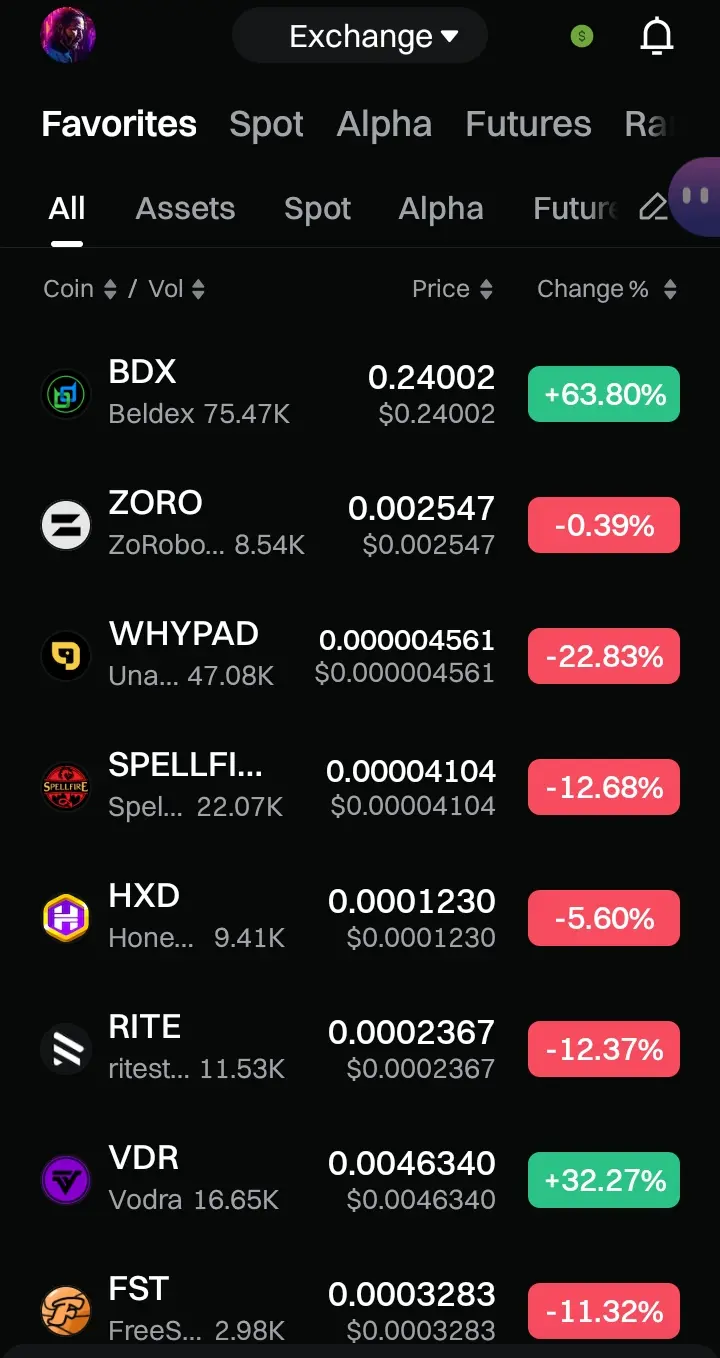Sort list by Price
This screenshot has width=720, height=1358.
[452, 289]
